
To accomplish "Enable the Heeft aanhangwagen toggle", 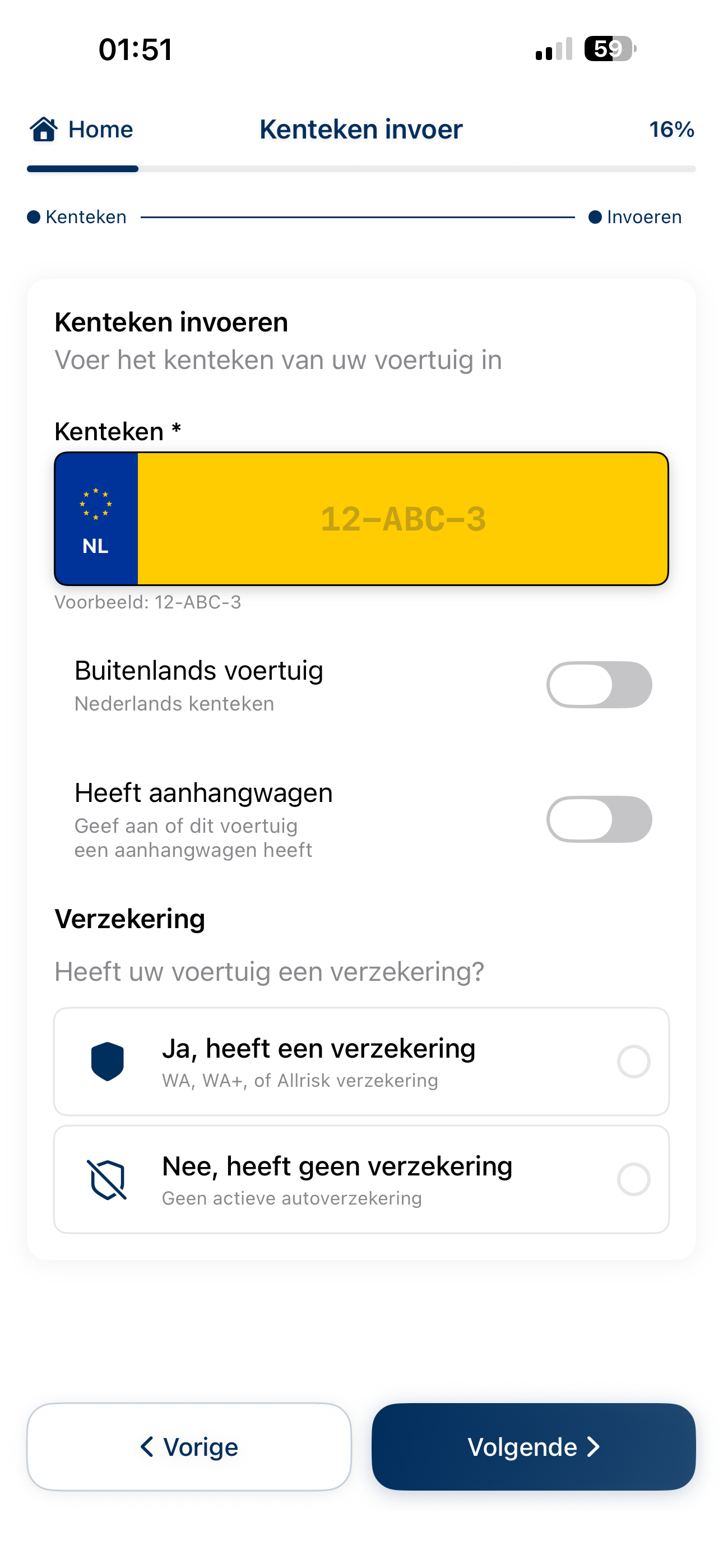I will point(600,819).
